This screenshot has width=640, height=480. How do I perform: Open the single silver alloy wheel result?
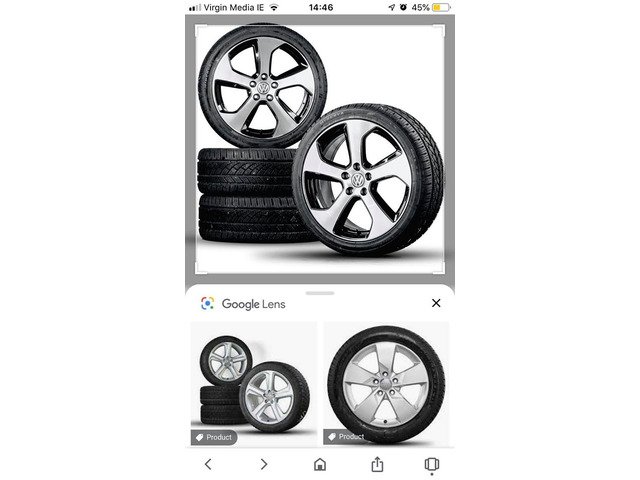point(388,383)
